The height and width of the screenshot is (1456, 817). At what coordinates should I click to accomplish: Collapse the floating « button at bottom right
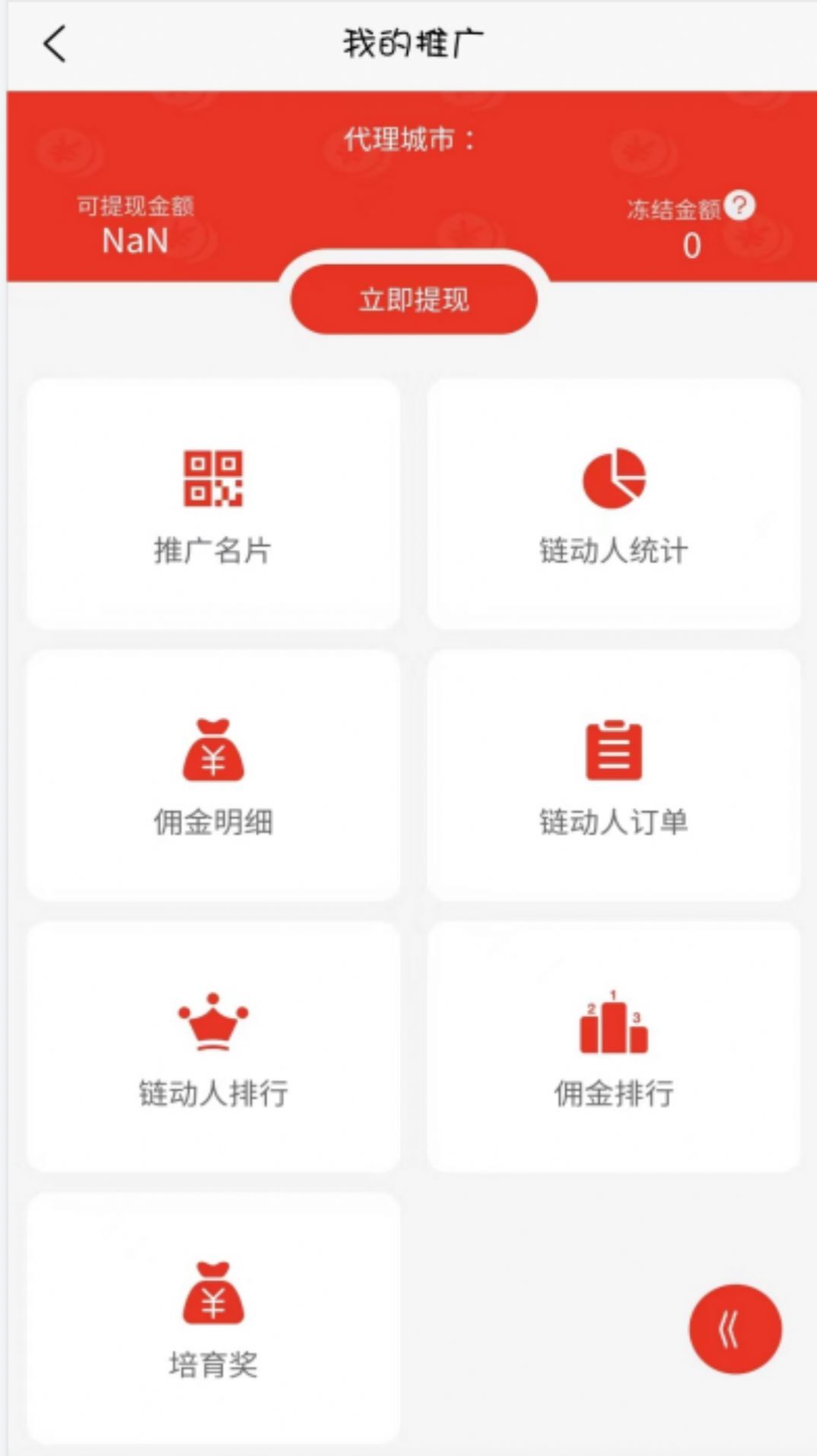(x=733, y=1327)
